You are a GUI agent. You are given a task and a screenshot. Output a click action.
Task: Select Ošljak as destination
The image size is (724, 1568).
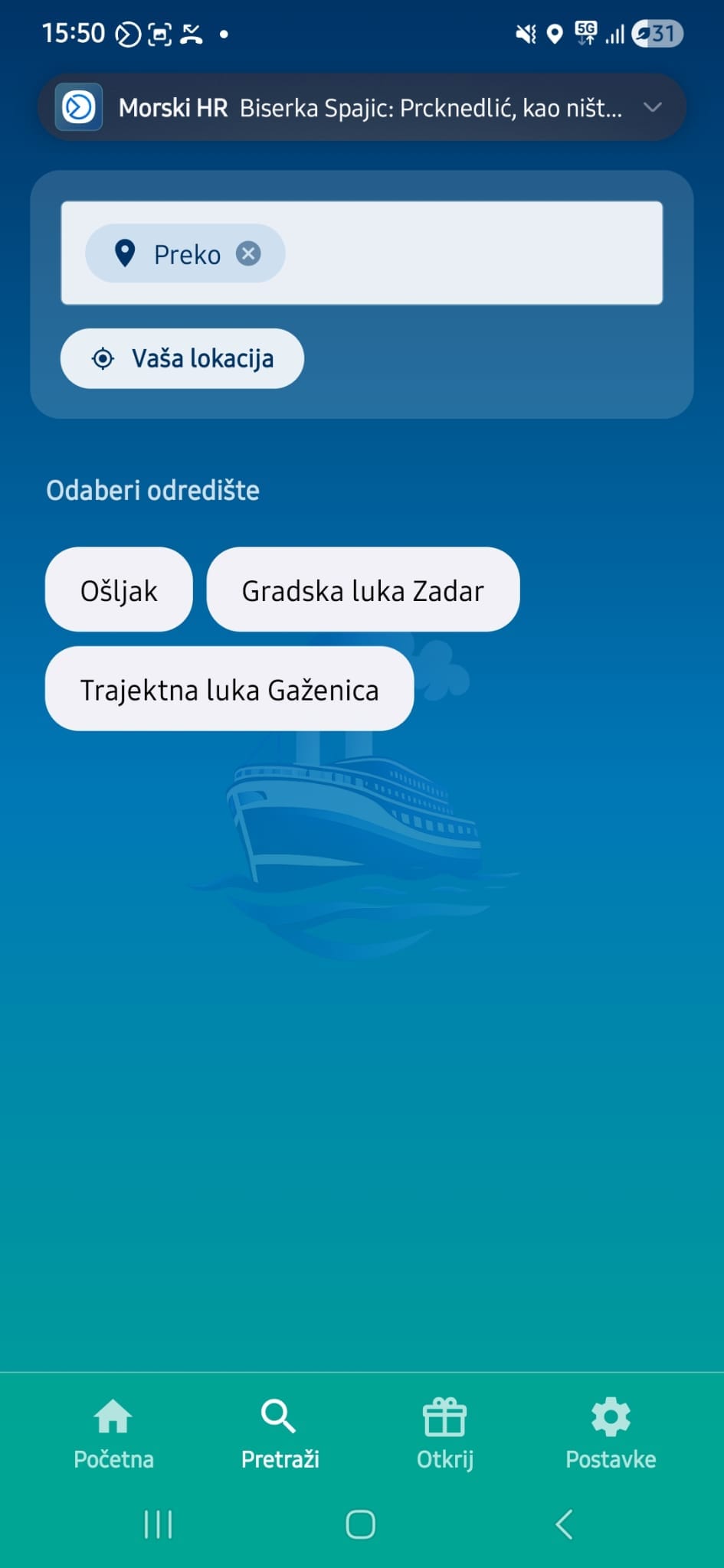coord(119,590)
